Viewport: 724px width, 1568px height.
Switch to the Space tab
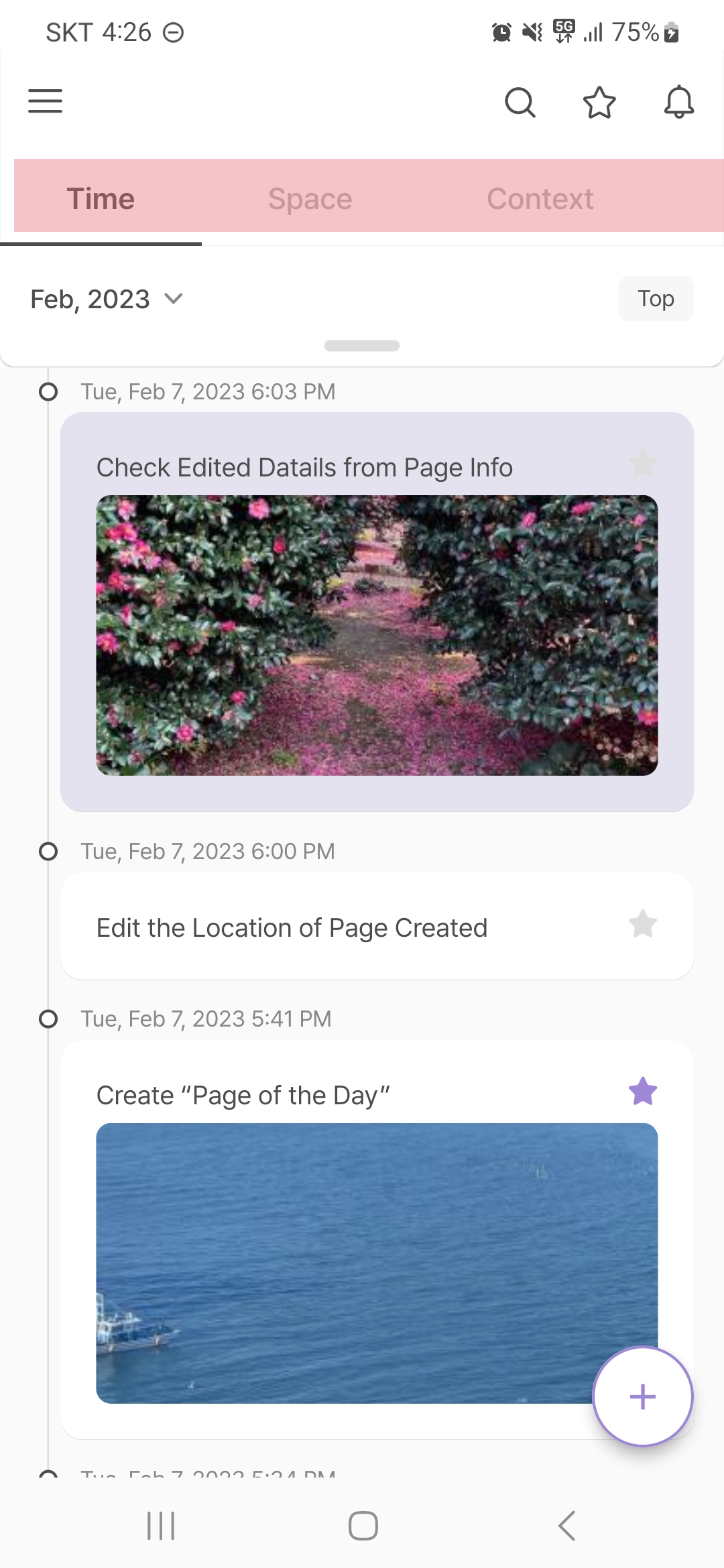309,198
